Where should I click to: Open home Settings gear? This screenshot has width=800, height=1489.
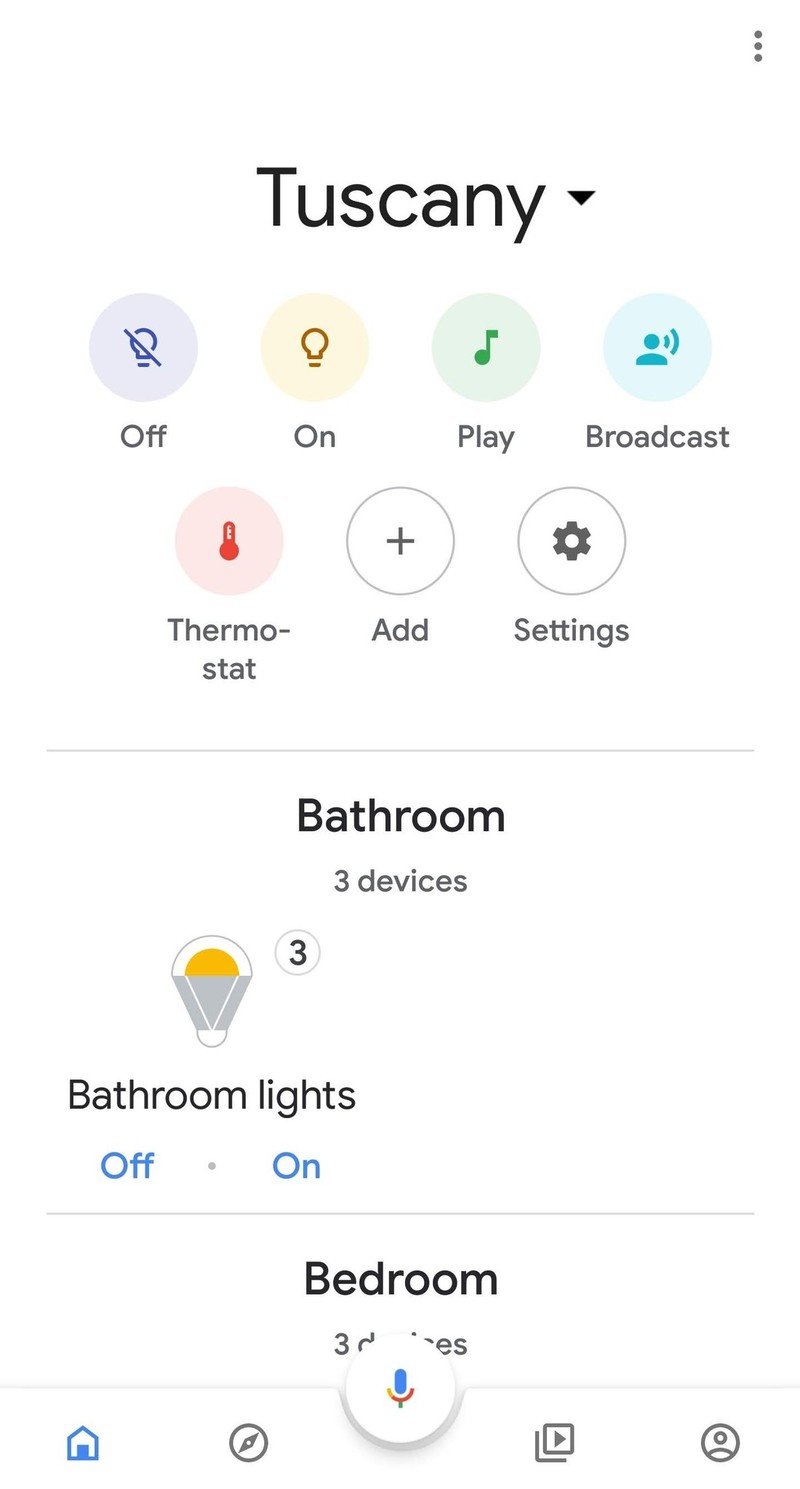[x=571, y=541]
